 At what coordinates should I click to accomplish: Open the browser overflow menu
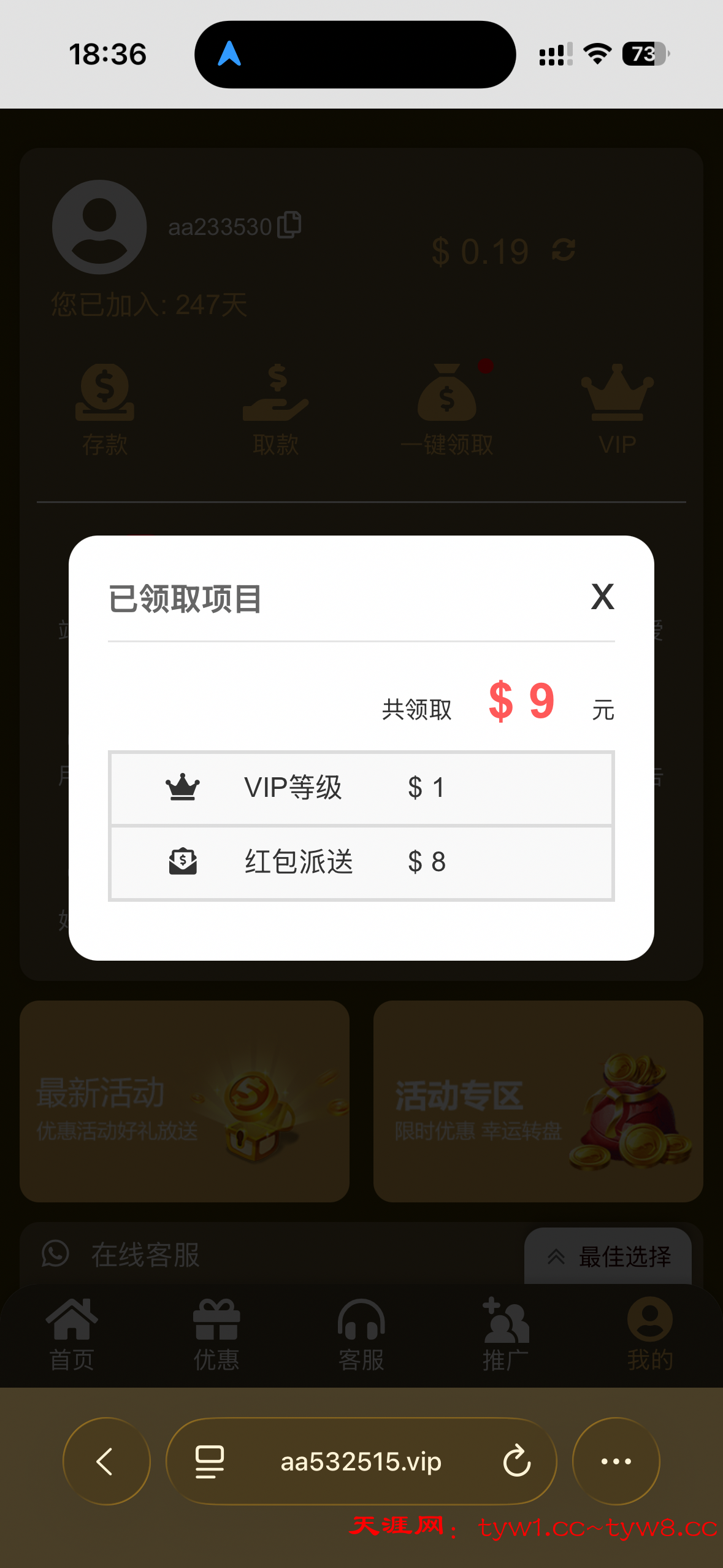pos(616,1461)
